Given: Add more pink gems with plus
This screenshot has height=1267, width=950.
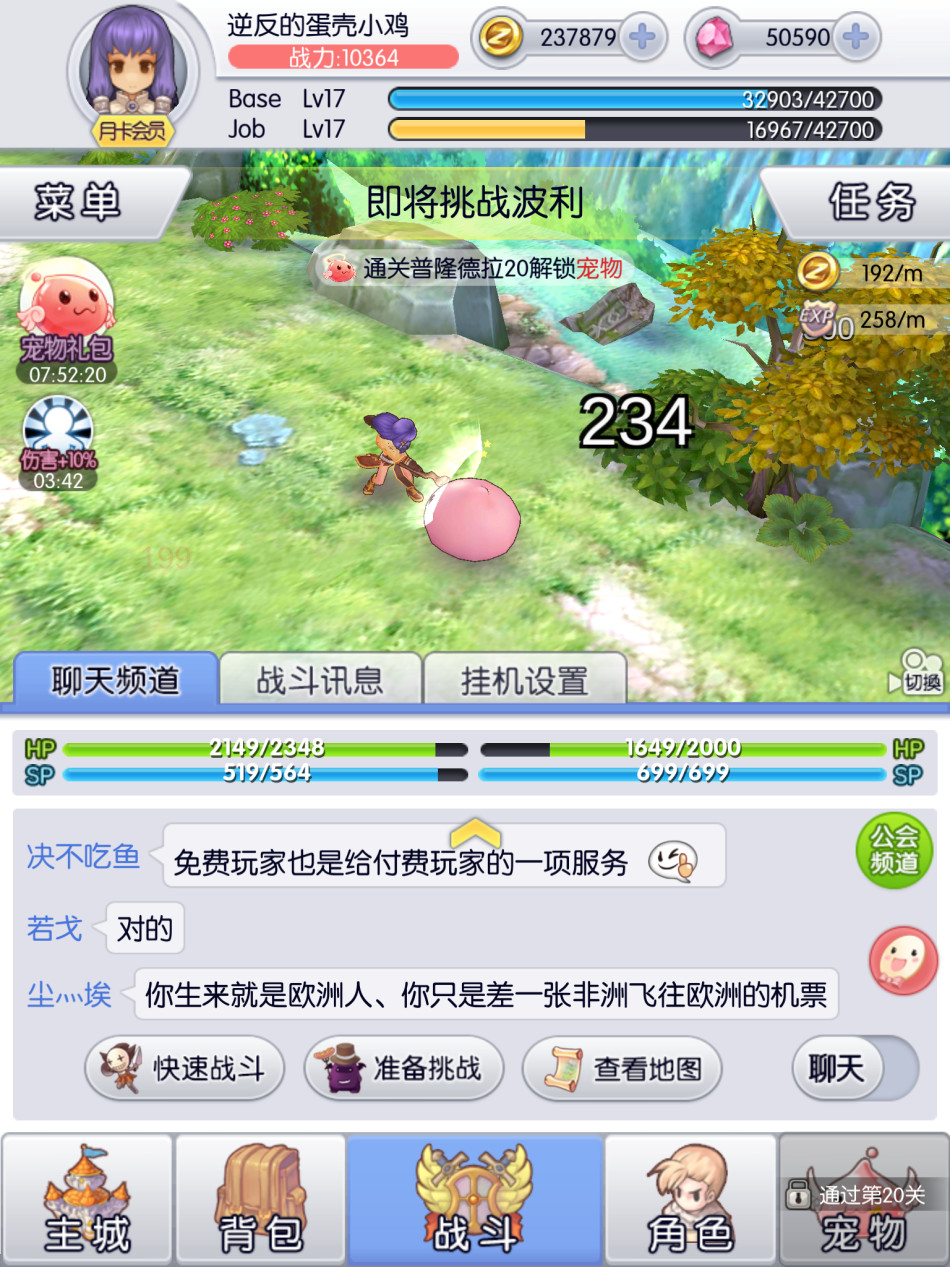Looking at the screenshot, I should coord(855,38).
